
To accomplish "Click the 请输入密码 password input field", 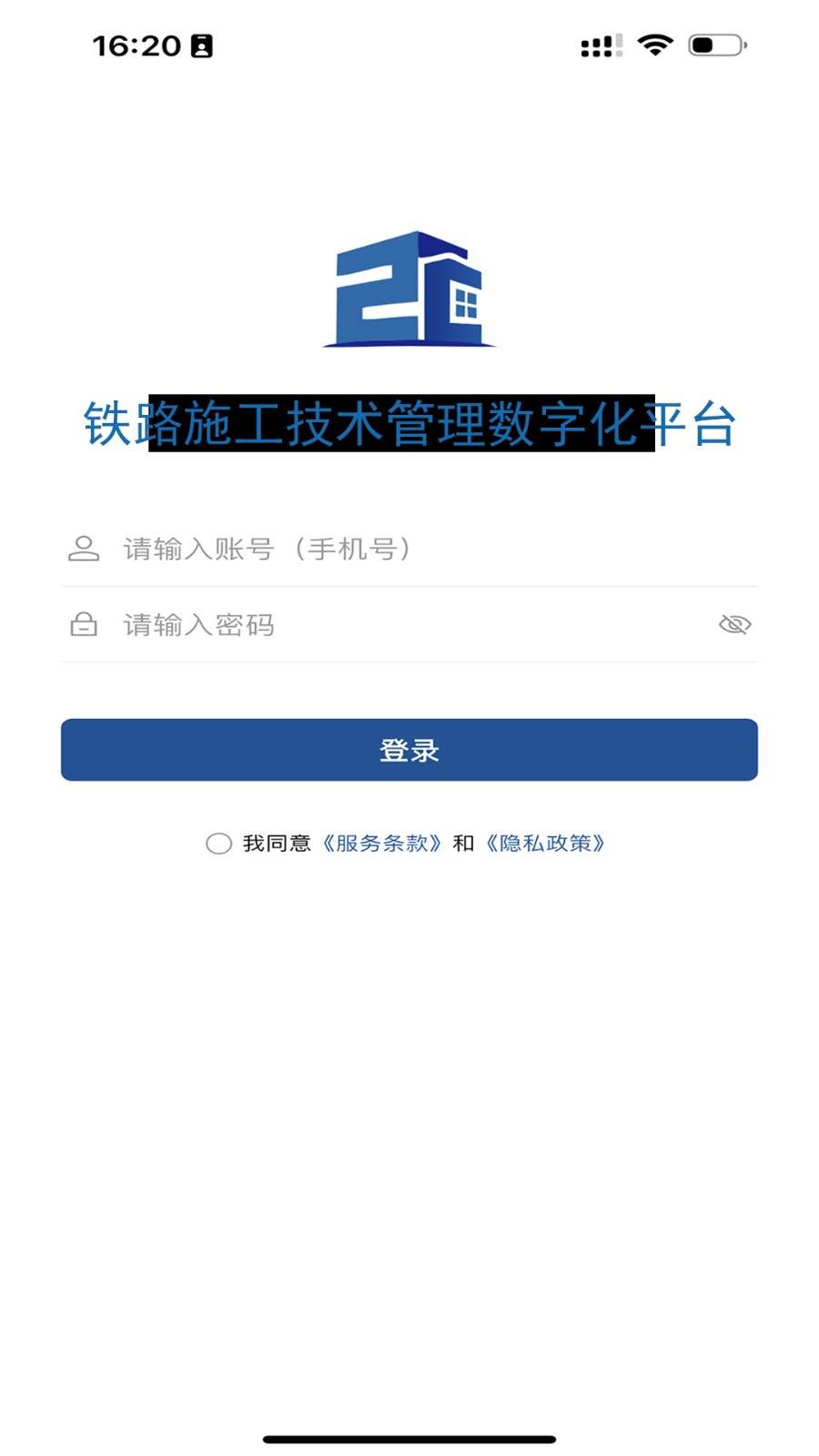I will pos(364,624).
